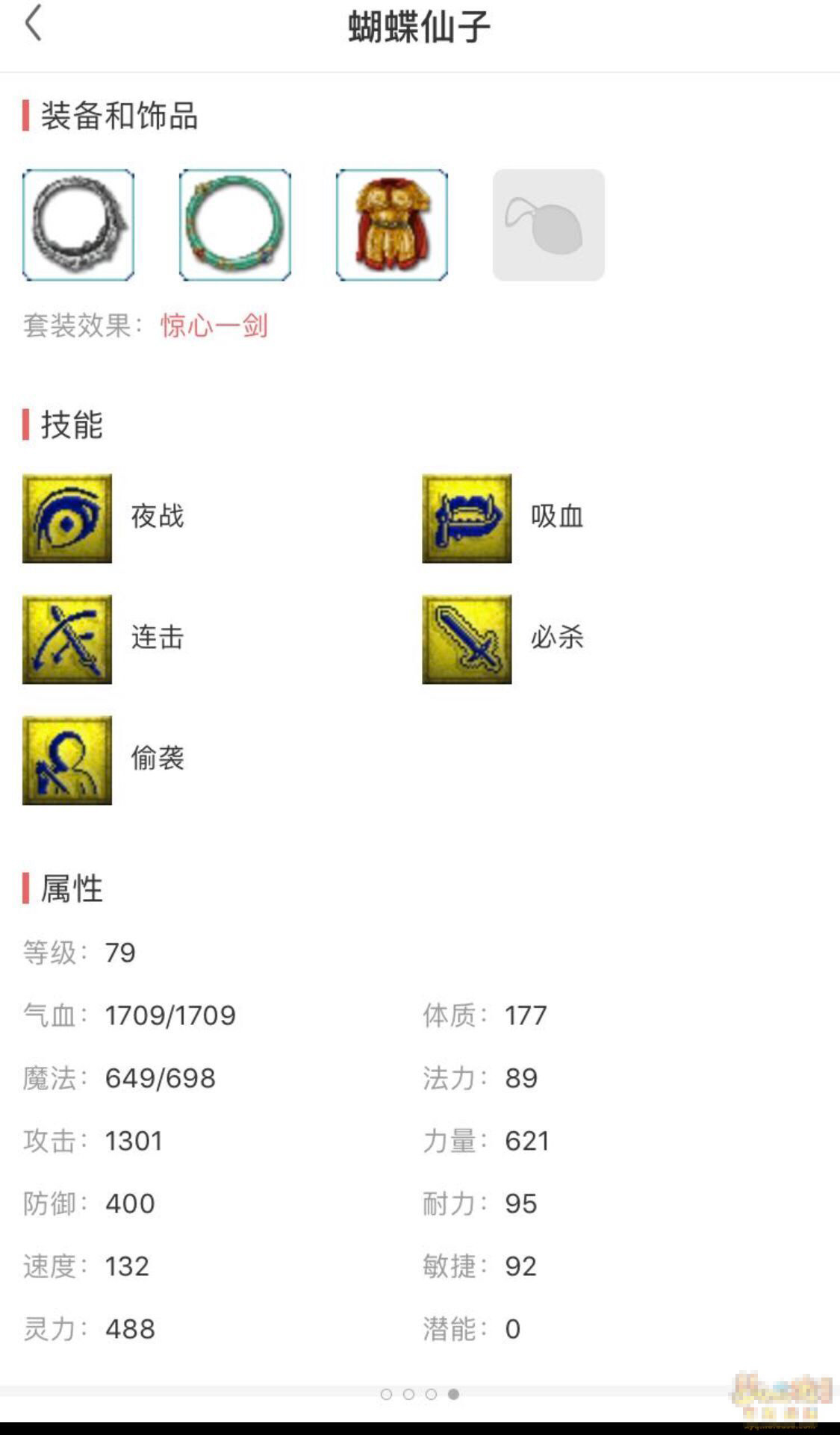Open the green jade ring equipment item
The height and width of the screenshot is (1435, 840).
click(x=235, y=225)
